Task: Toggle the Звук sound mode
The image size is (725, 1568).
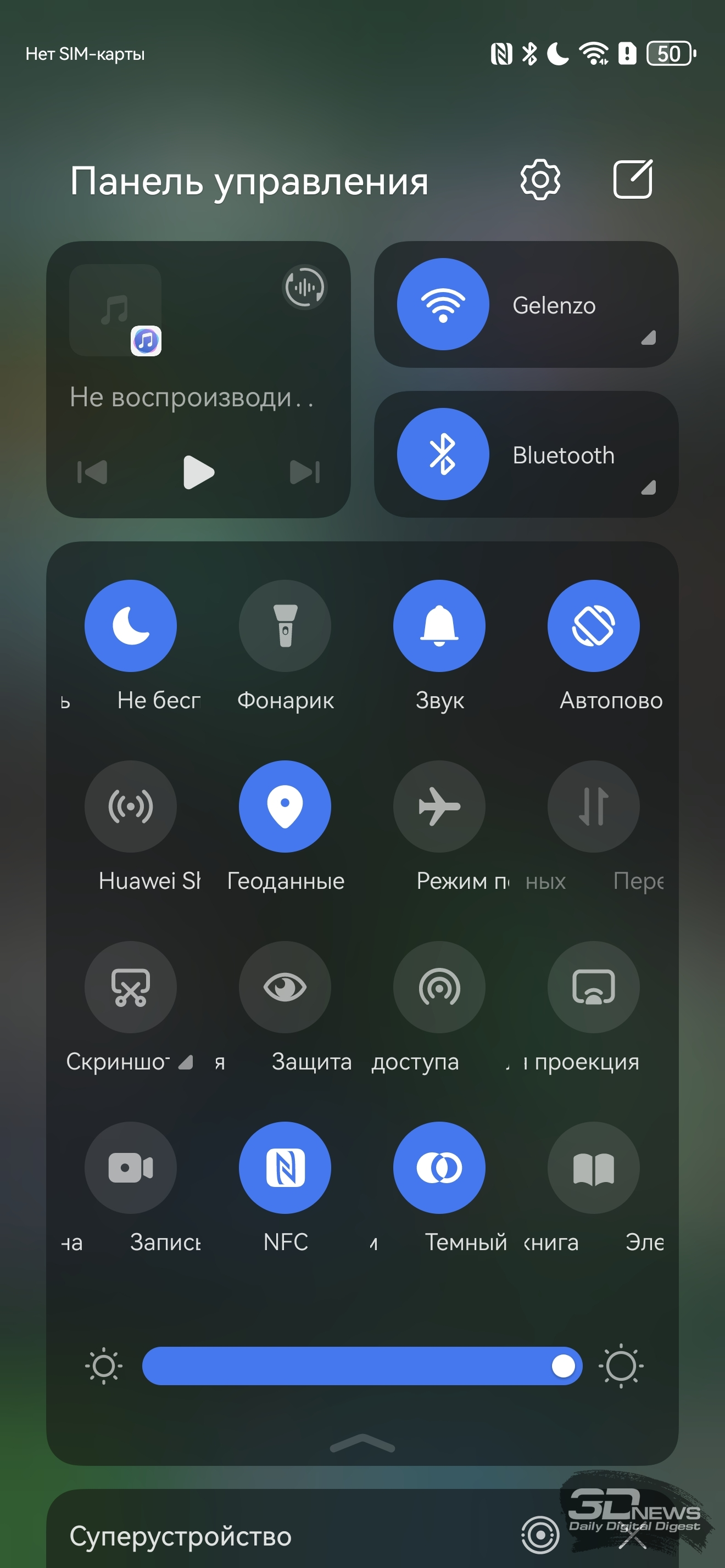Action: pyautogui.click(x=439, y=626)
